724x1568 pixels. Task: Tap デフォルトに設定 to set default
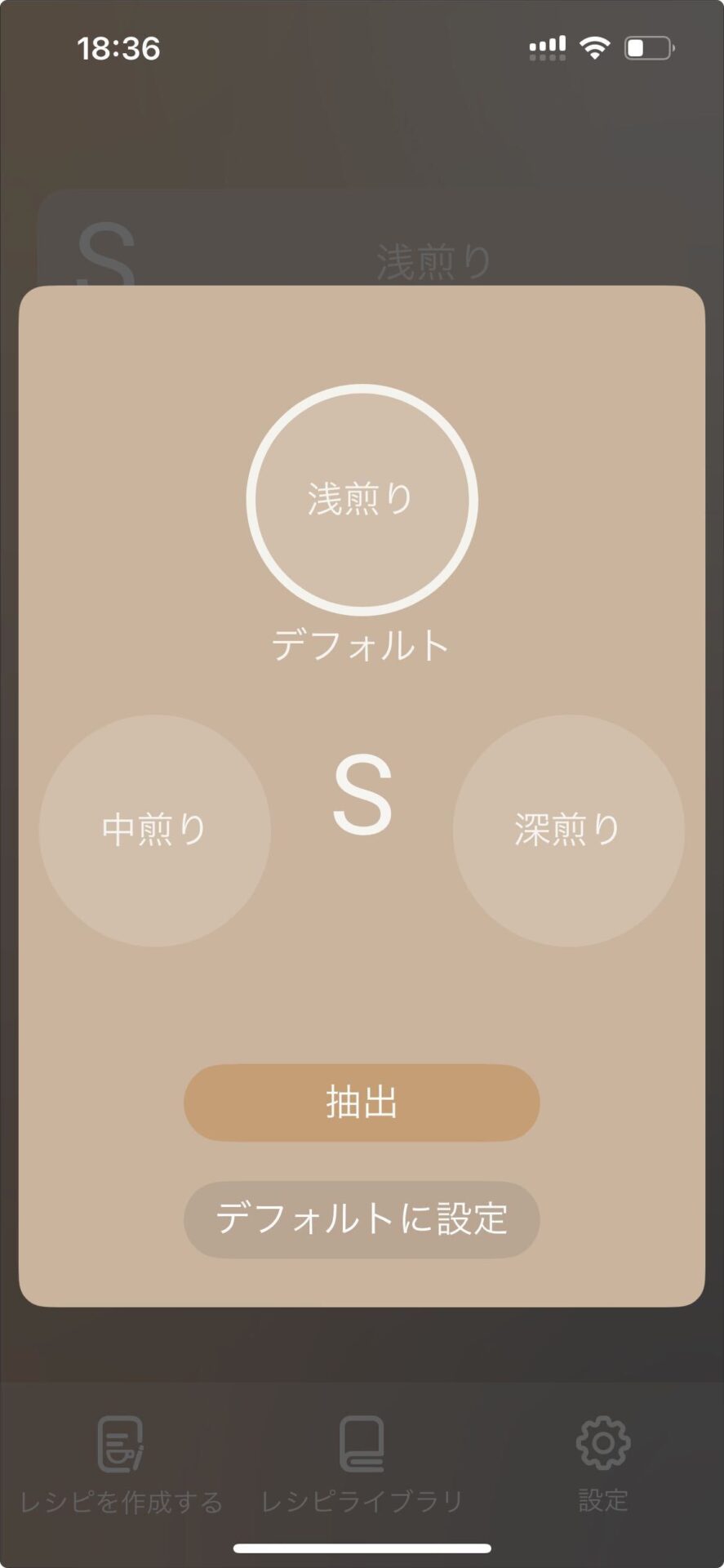click(362, 1218)
